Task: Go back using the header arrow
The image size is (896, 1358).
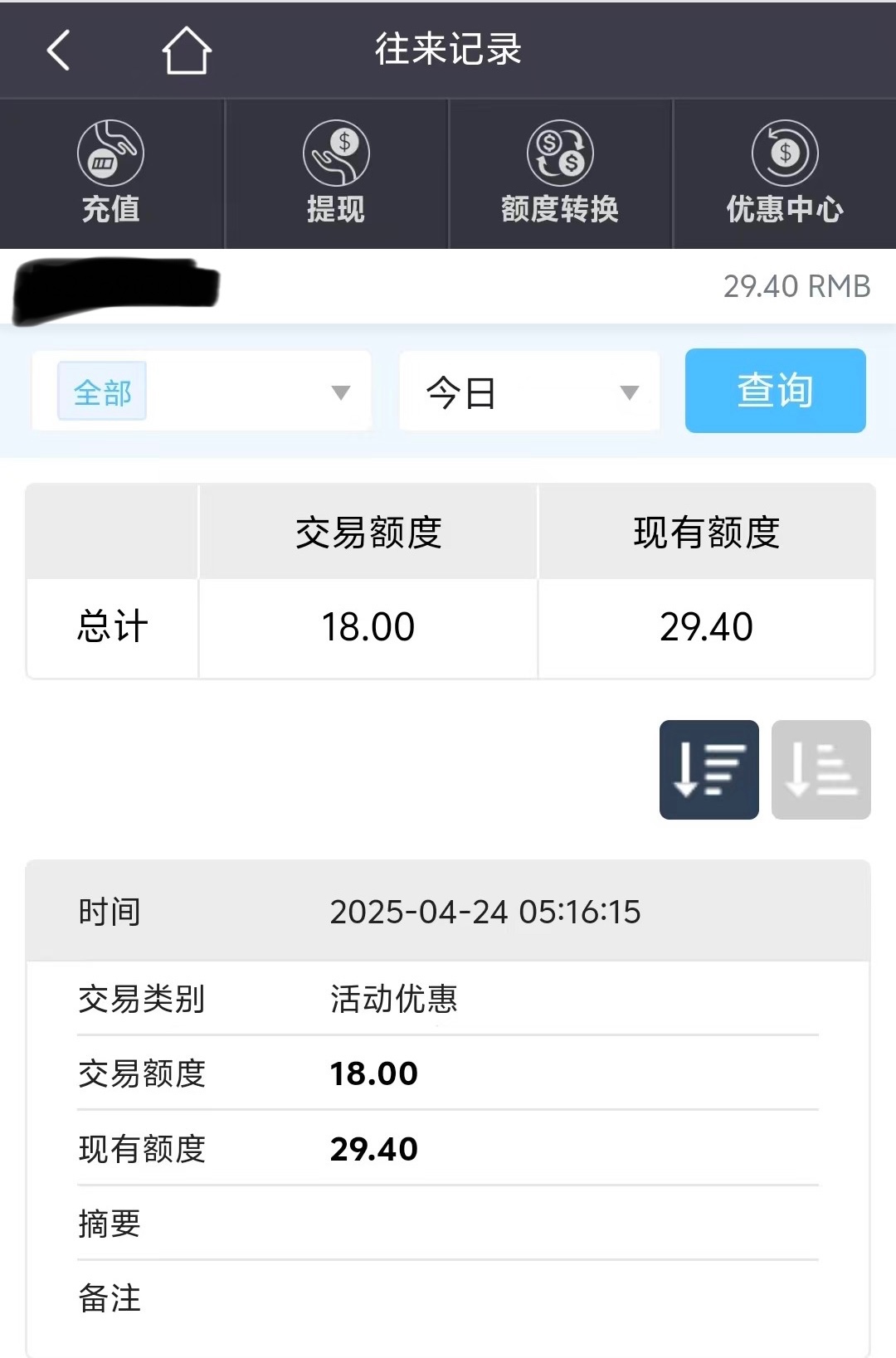Action: point(58,51)
